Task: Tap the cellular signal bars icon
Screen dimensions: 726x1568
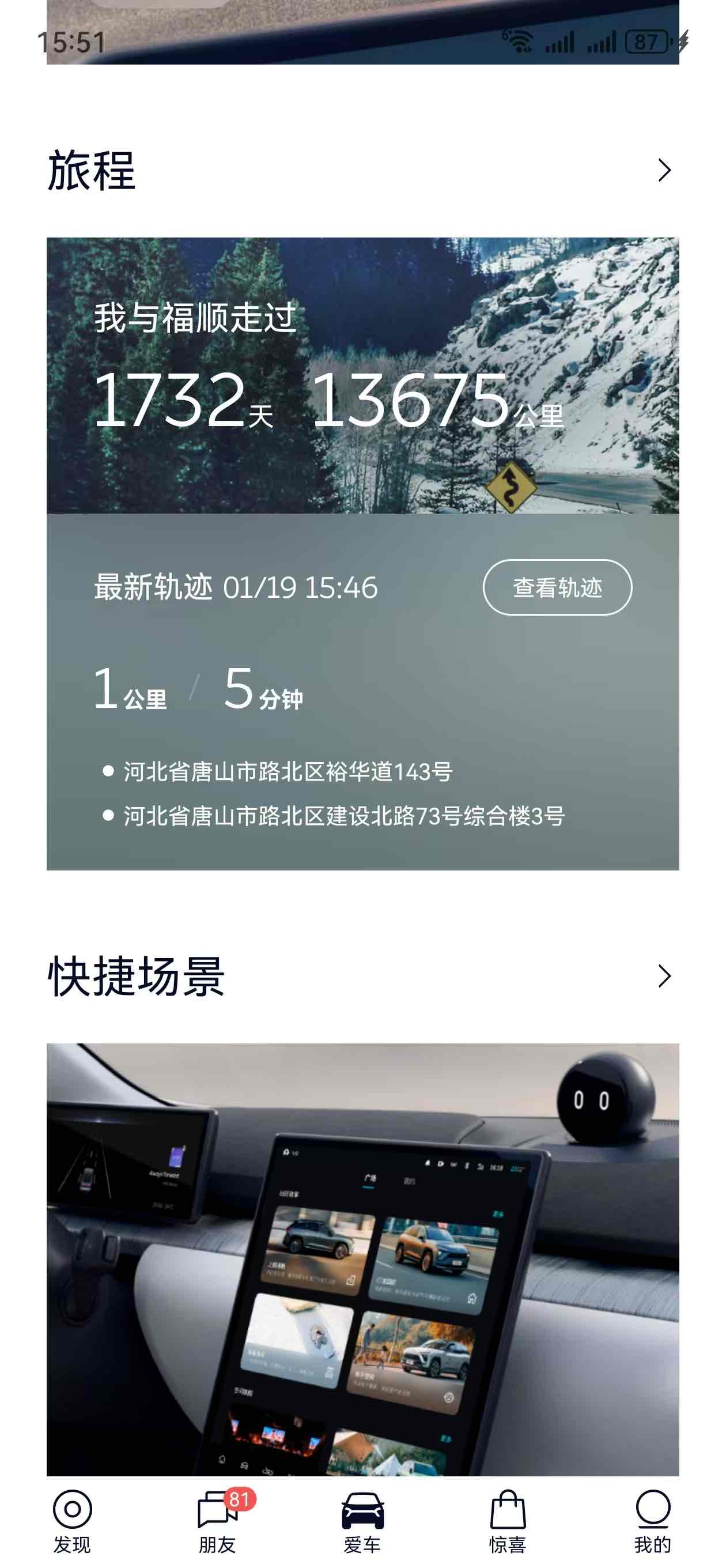Action: point(561,42)
